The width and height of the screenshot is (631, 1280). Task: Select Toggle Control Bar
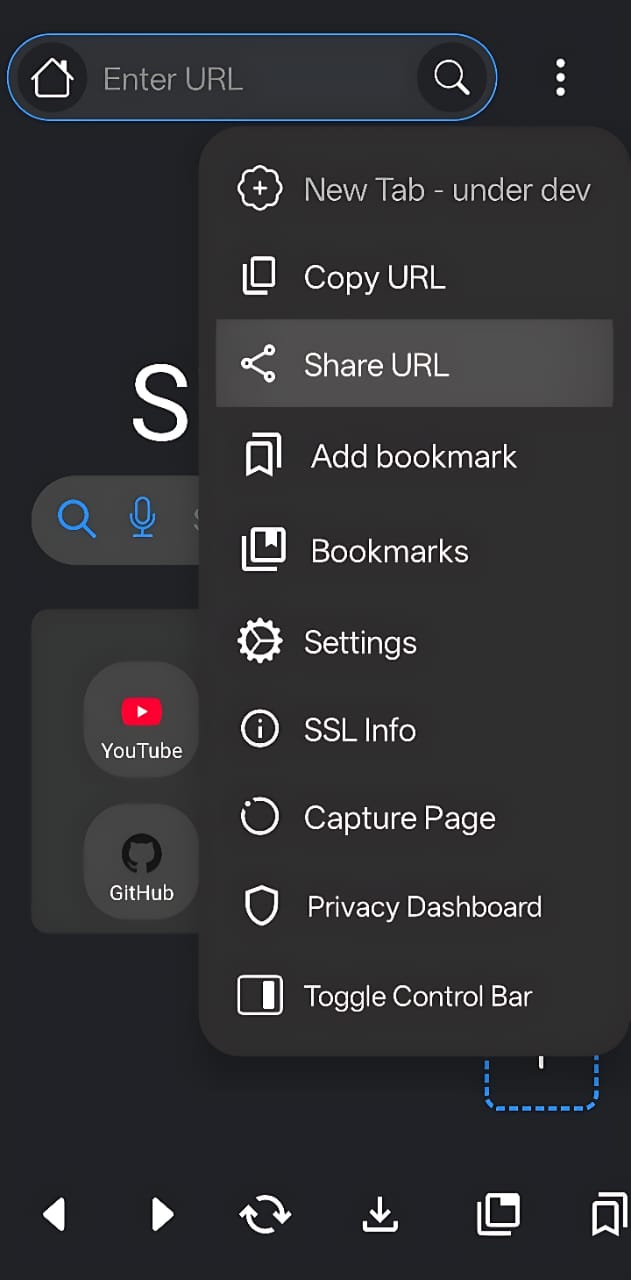click(x=414, y=996)
